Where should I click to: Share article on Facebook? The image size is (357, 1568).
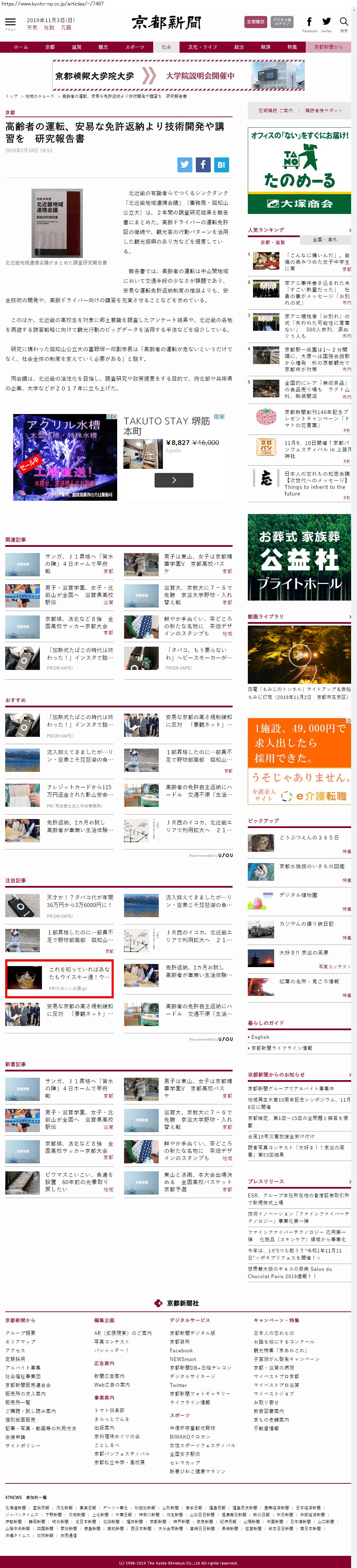pos(203,164)
